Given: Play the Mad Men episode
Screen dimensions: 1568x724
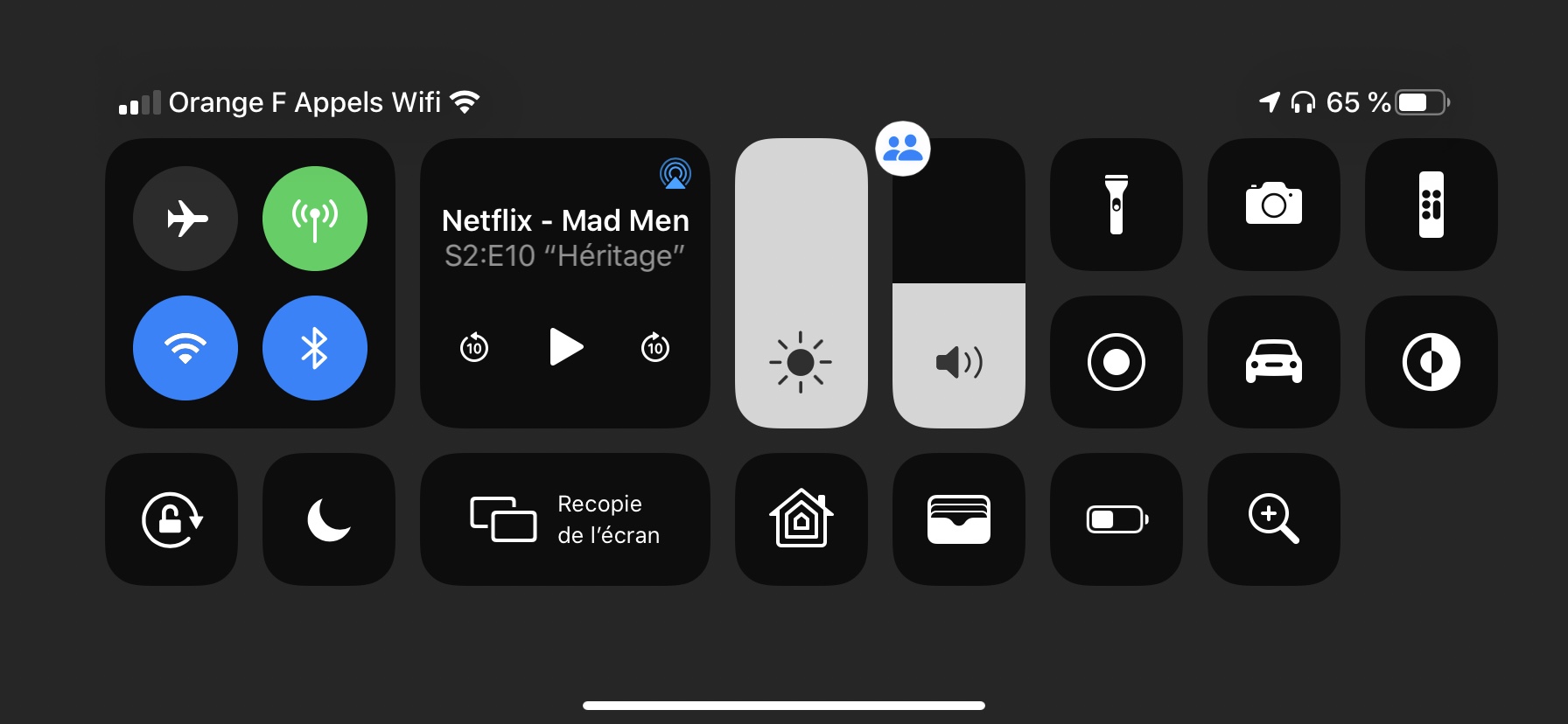Looking at the screenshot, I should (565, 347).
